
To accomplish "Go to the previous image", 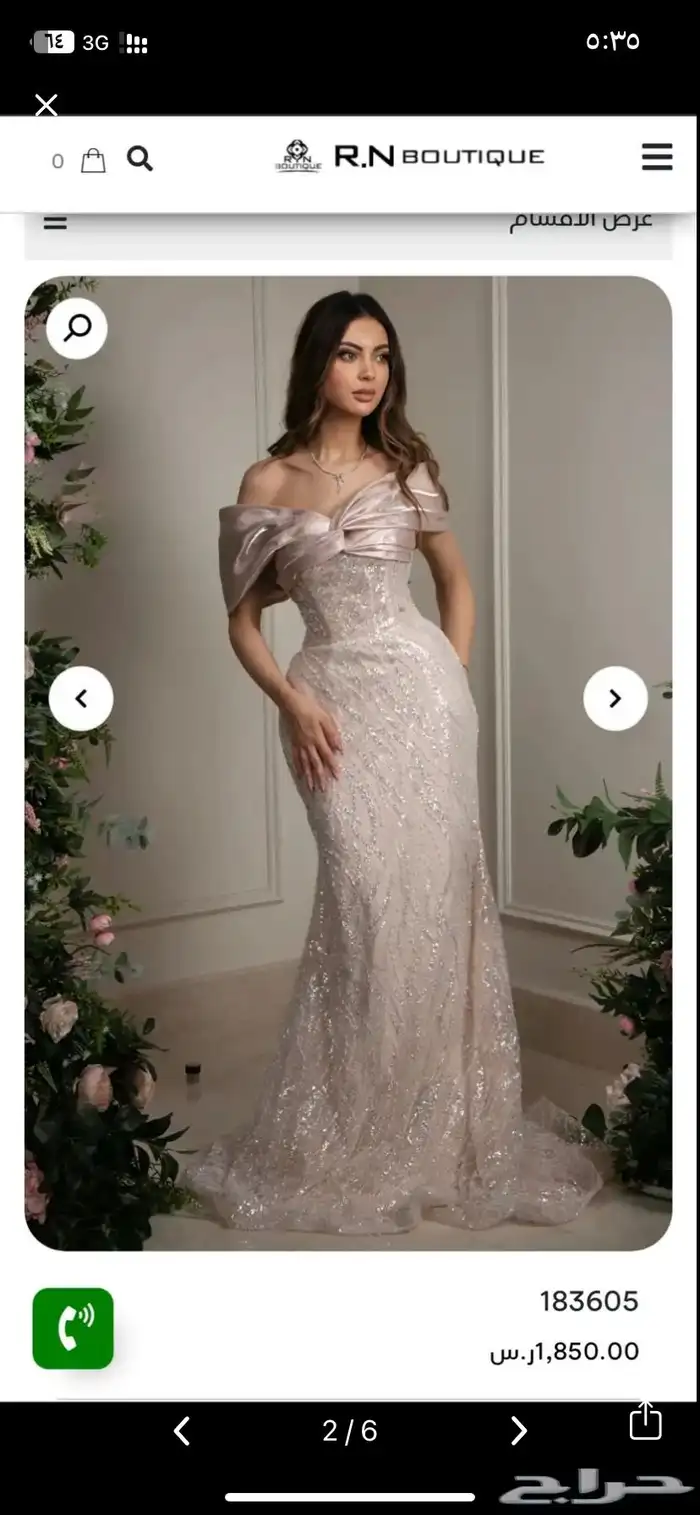I will pos(182,1431).
